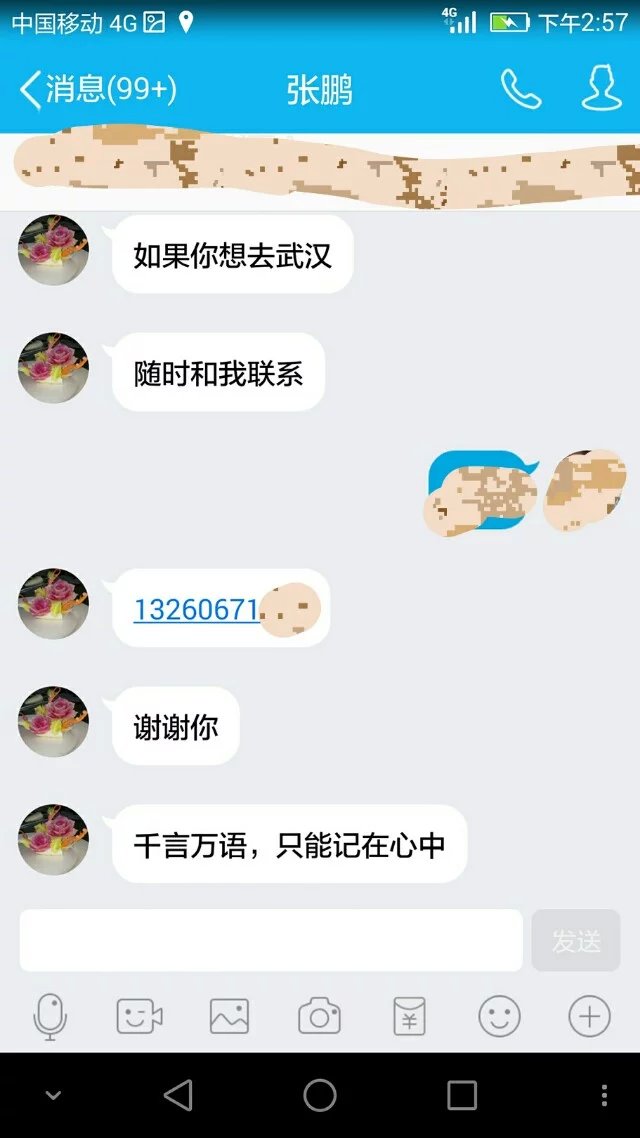Open the avatar beside 如果你想去武汉
Viewport: 640px width, 1138px height.
coord(54,251)
